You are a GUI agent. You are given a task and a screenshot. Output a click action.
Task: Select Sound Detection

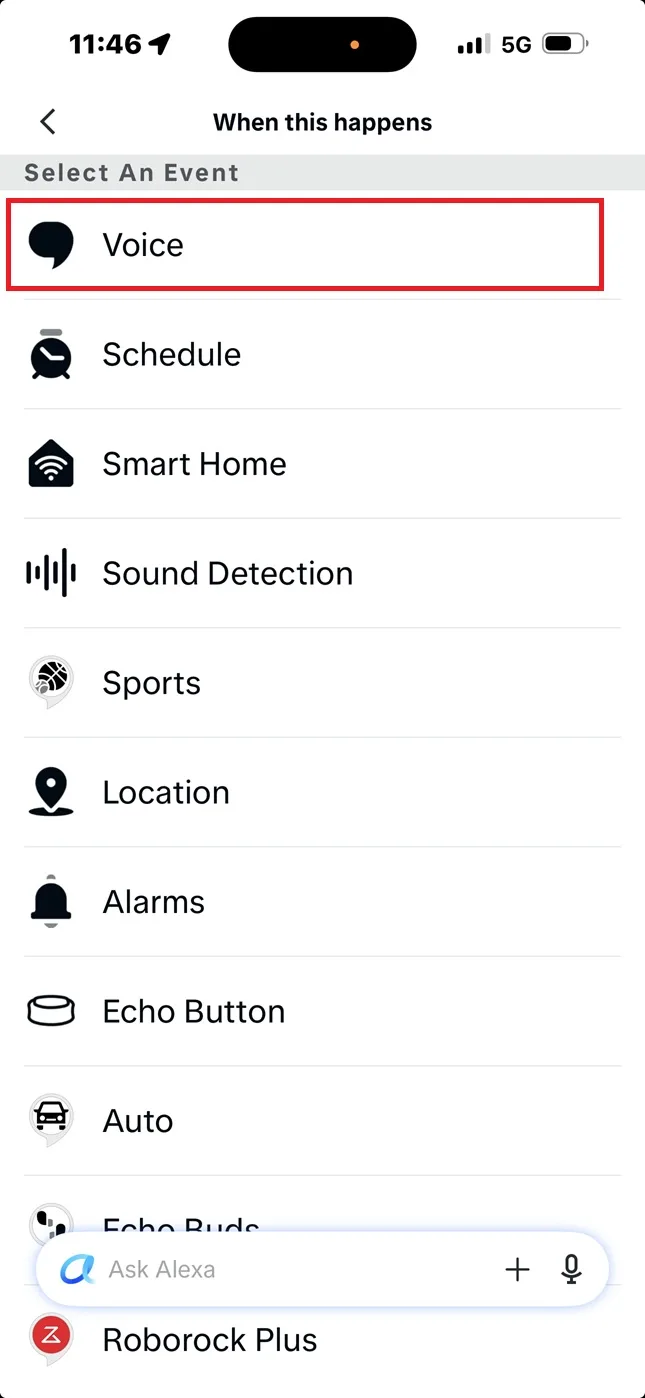pos(322,573)
